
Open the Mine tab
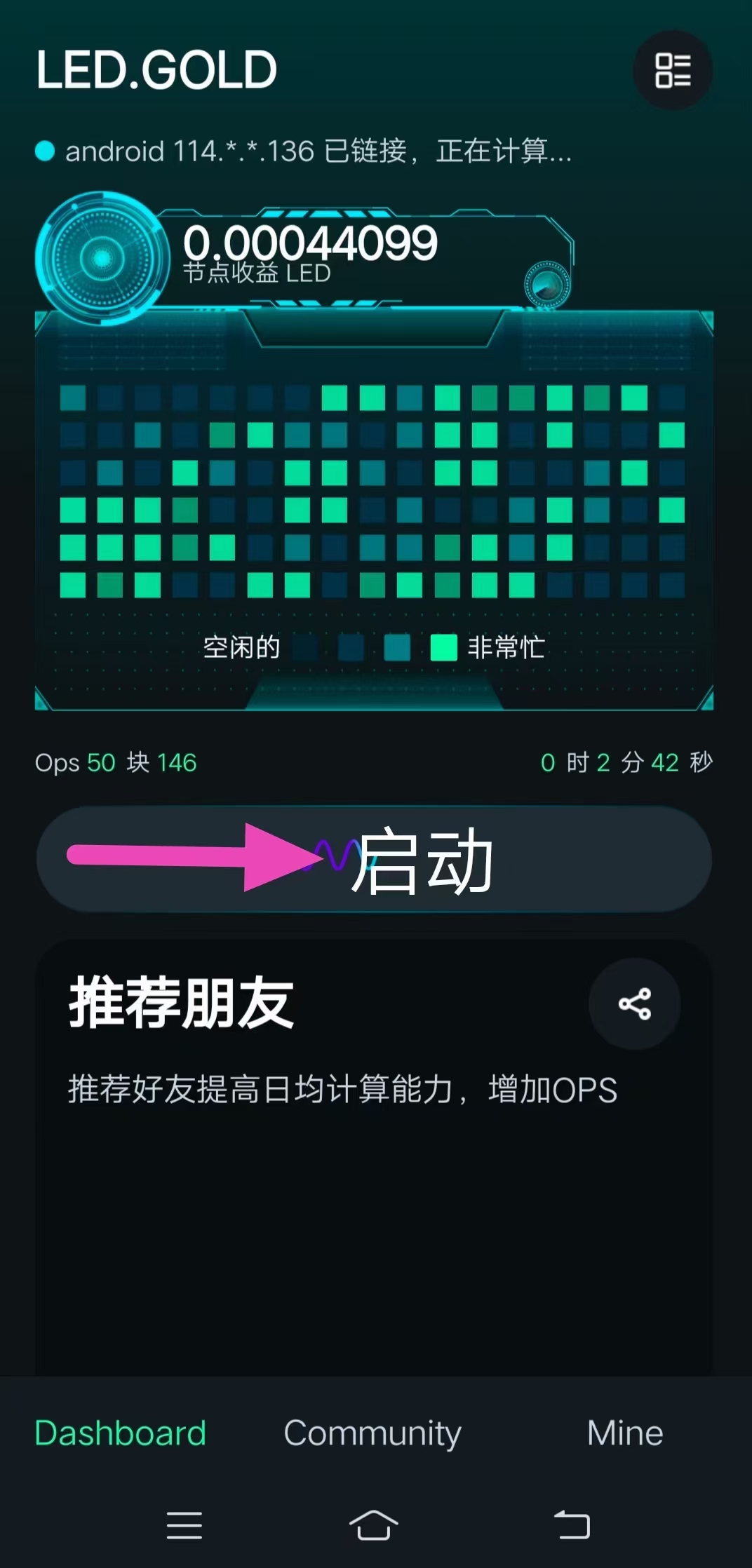[x=625, y=1433]
